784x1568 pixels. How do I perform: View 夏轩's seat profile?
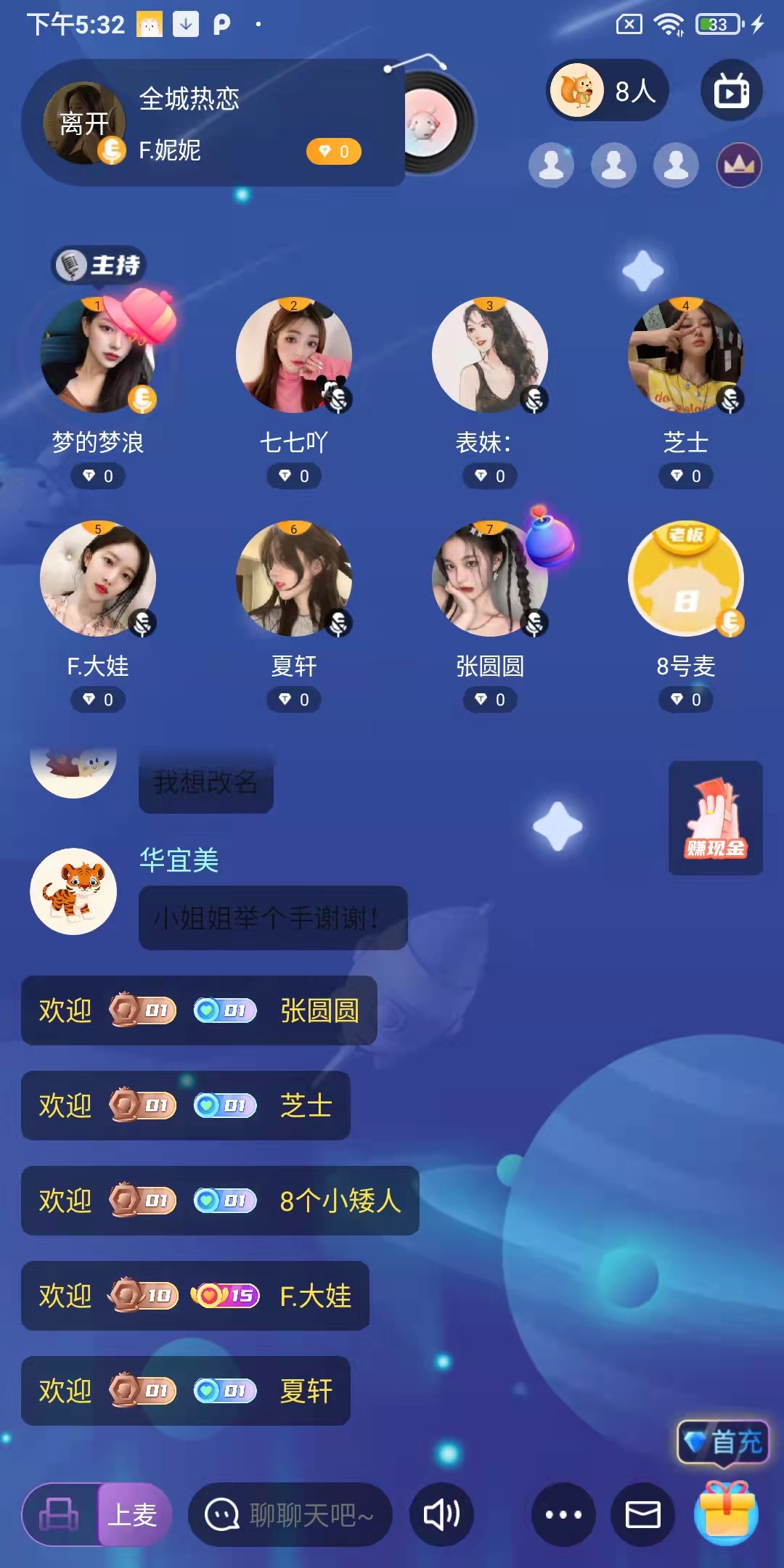[294, 579]
